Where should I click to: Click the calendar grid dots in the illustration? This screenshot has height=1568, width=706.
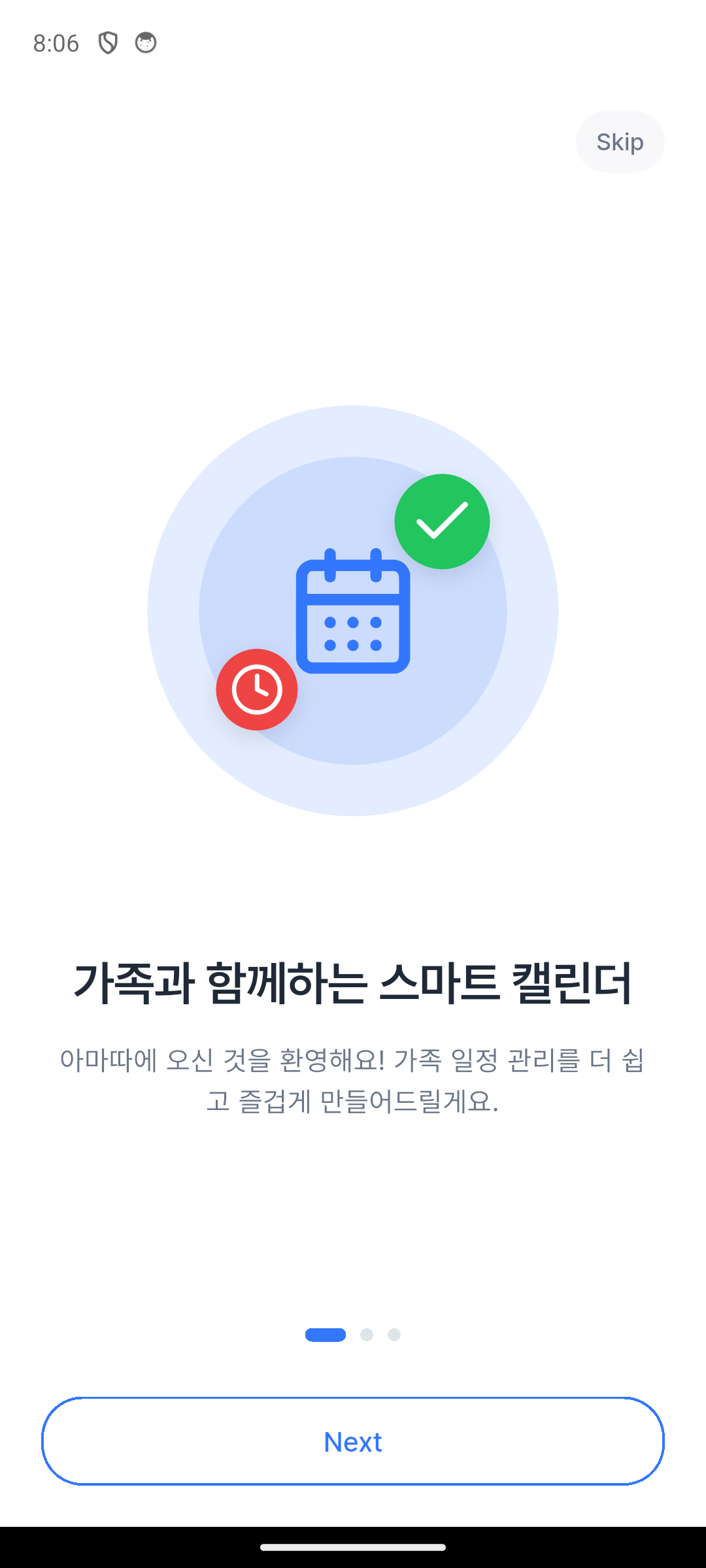click(353, 634)
